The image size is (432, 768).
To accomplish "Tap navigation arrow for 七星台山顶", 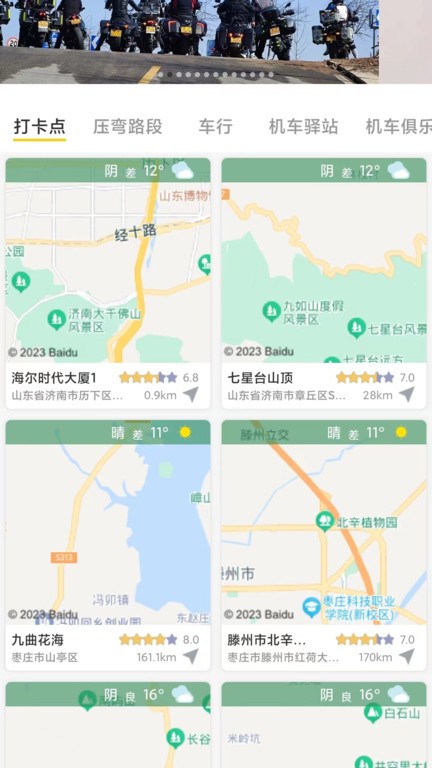I will point(407,394).
